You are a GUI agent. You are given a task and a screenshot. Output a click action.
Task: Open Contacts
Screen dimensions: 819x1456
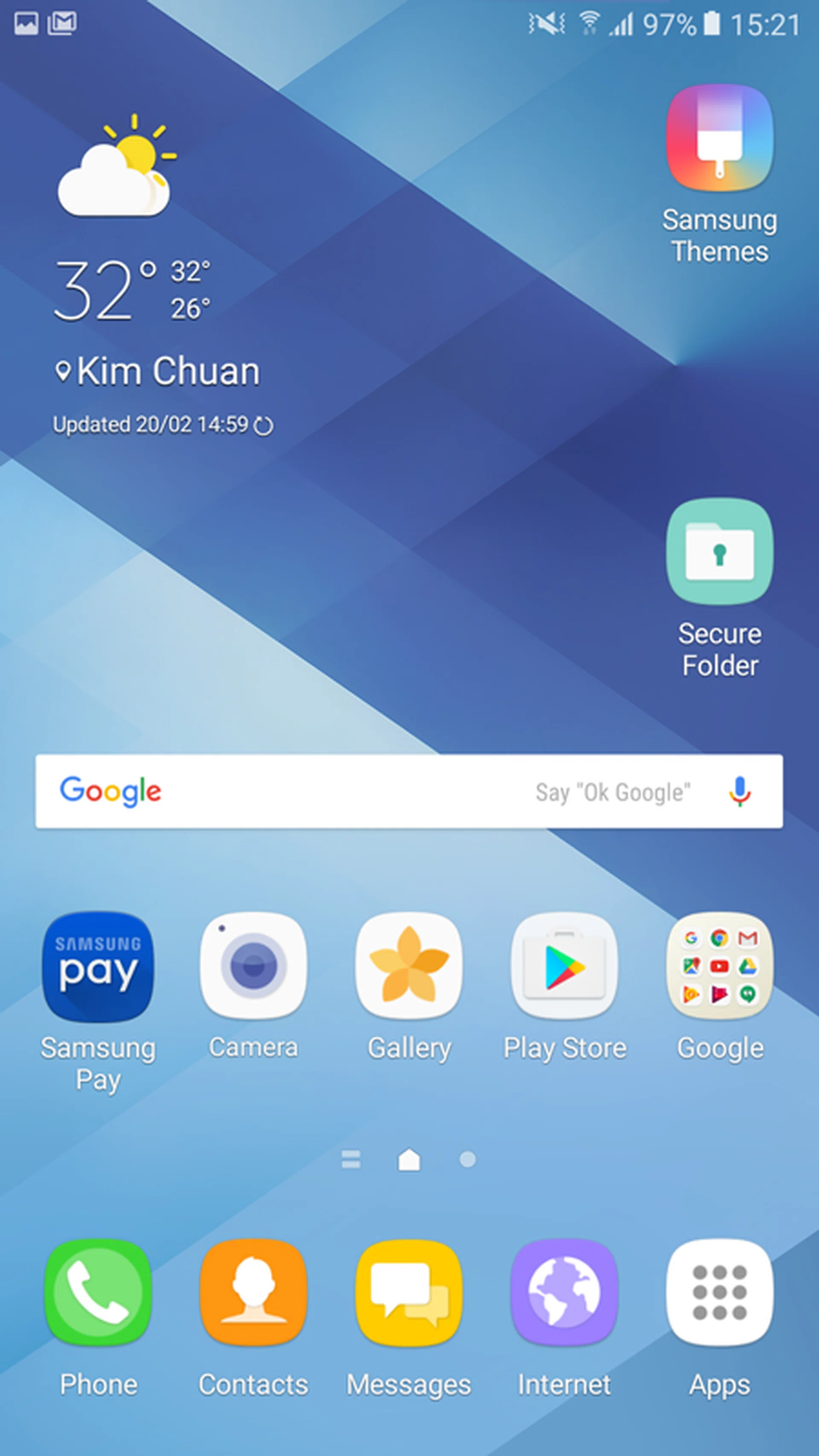pos(253,1292)
